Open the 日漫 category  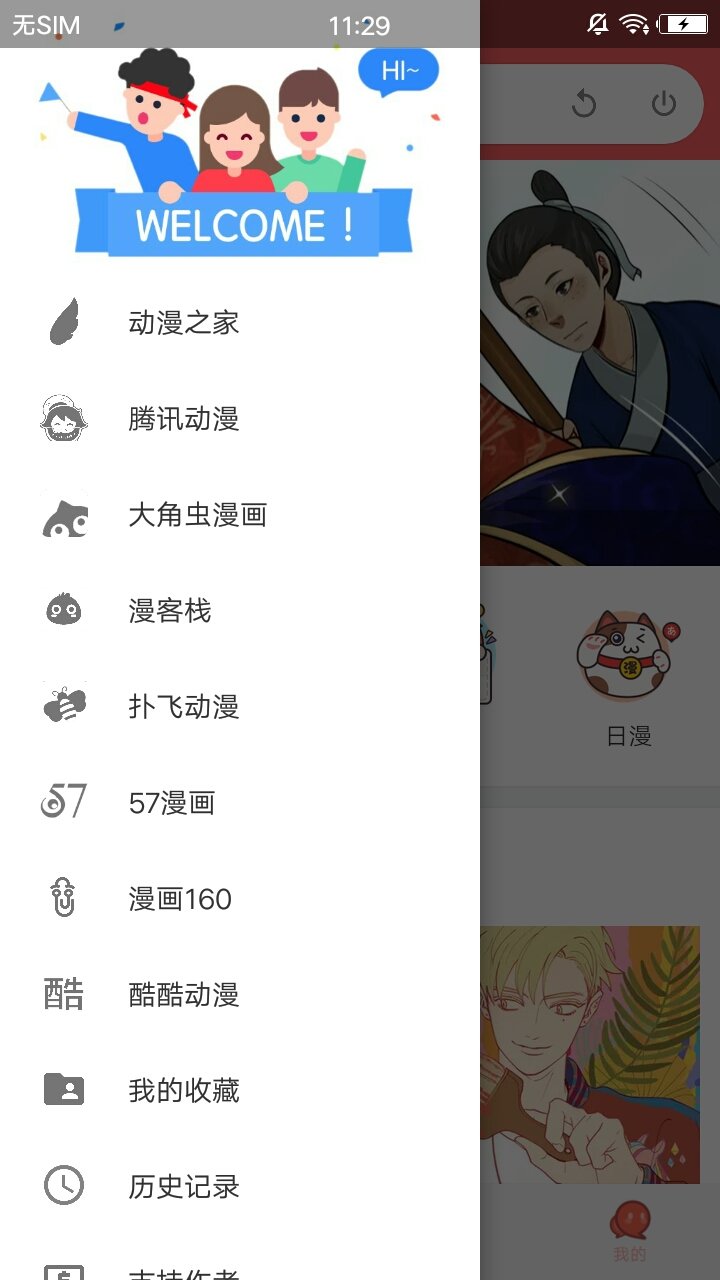coord(629,680)
